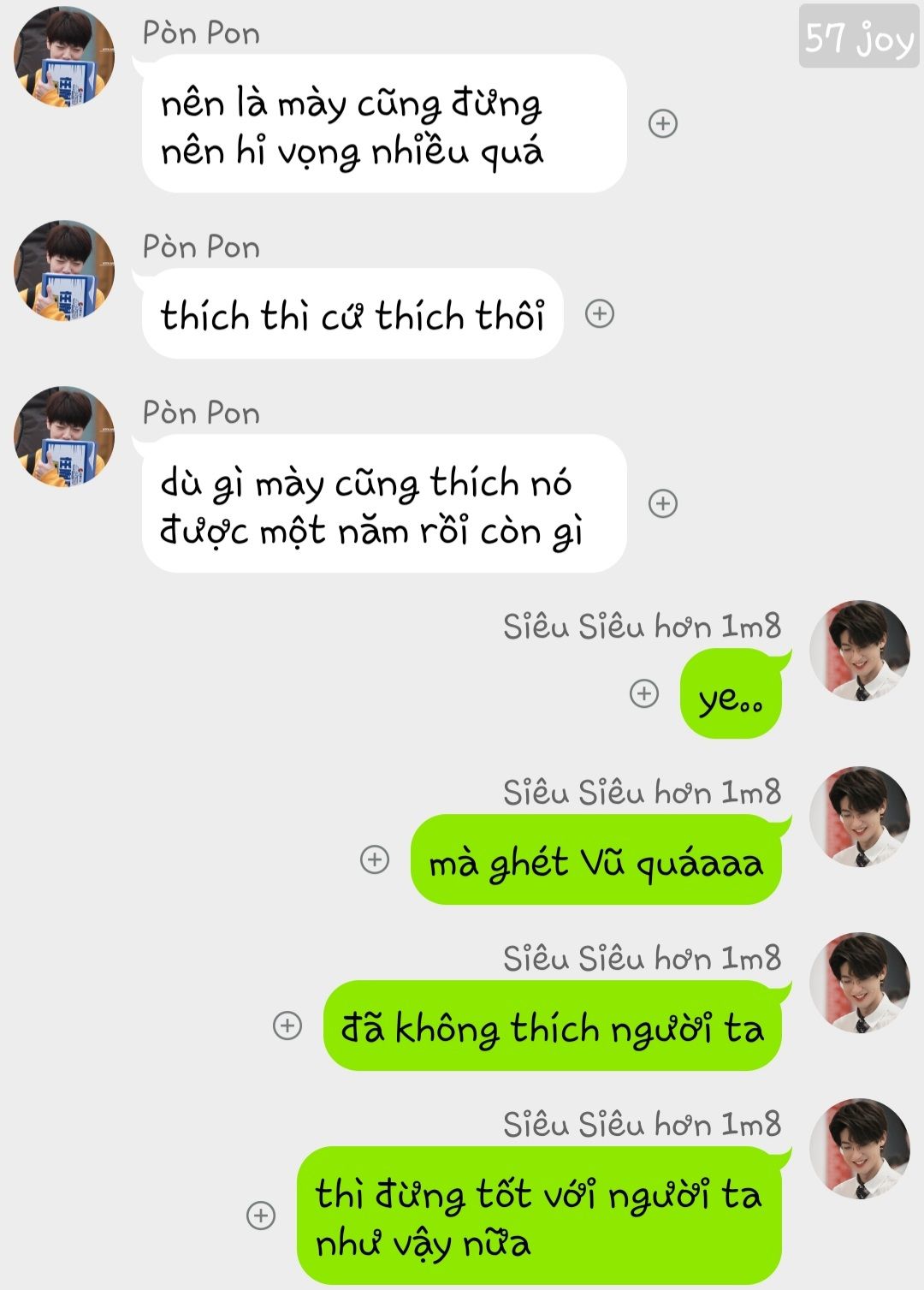The height and width of the screenshot is (1290, 924).
Task: Tap plus icon beside "mà ghét Vũ quáaaa"
Action: tap(375, 859)
